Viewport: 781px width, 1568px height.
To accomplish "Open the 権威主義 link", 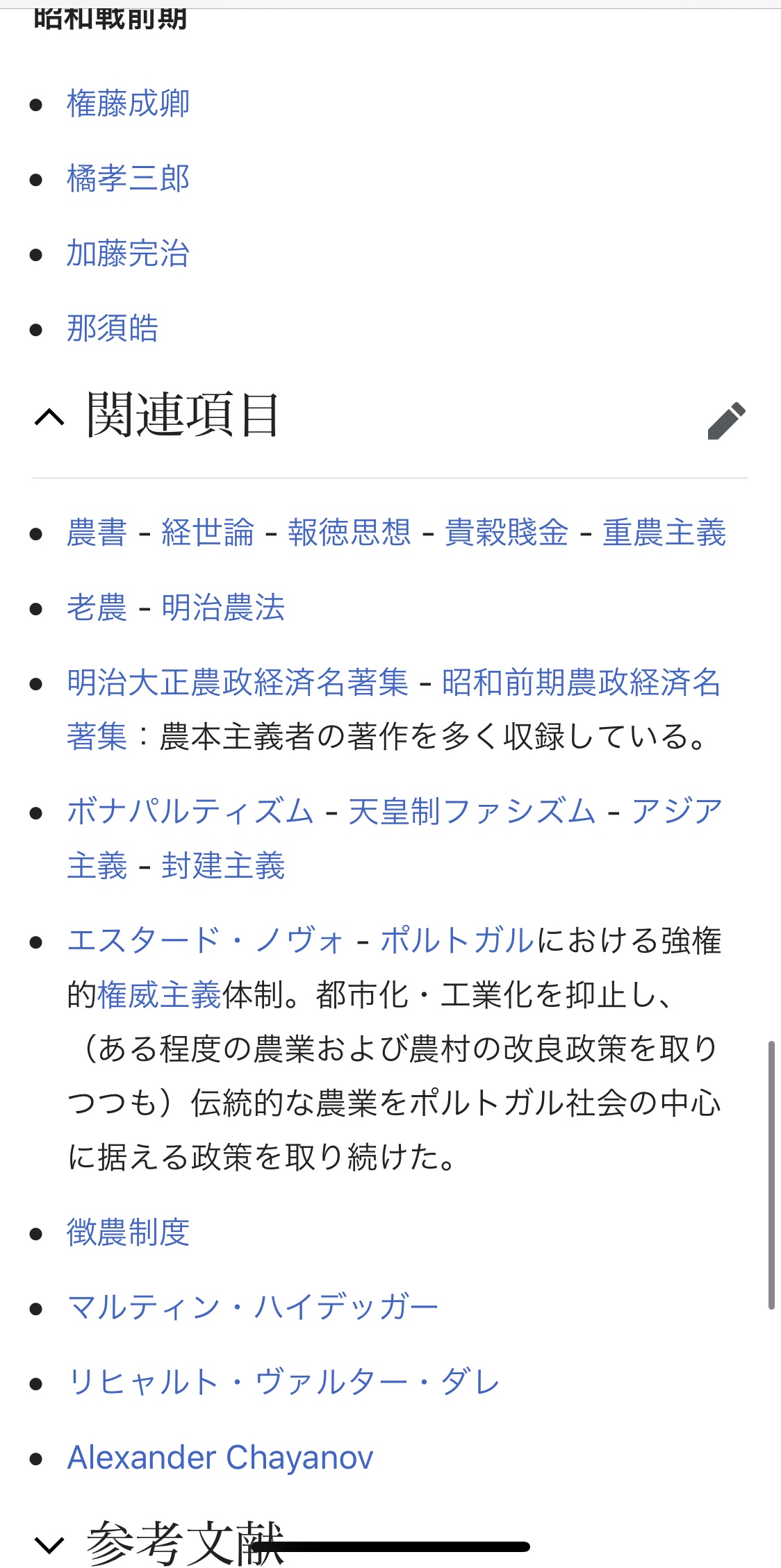I will [160, 995].
